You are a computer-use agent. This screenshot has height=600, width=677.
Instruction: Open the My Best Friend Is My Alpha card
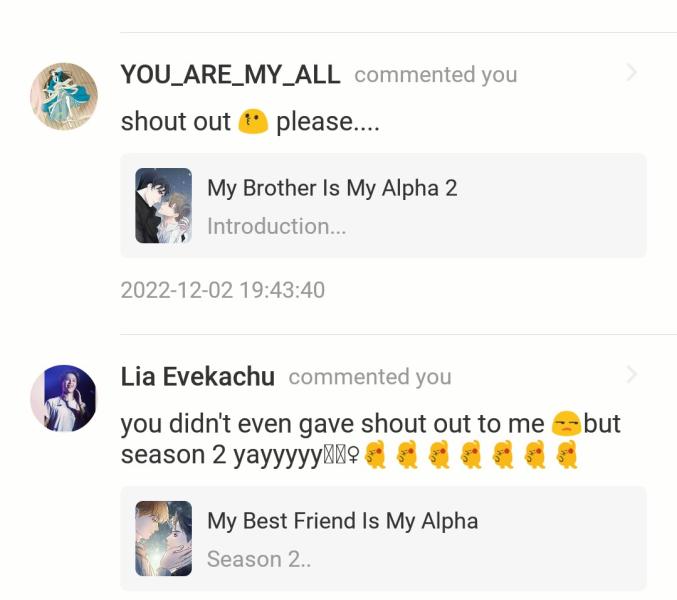(383, 538)
